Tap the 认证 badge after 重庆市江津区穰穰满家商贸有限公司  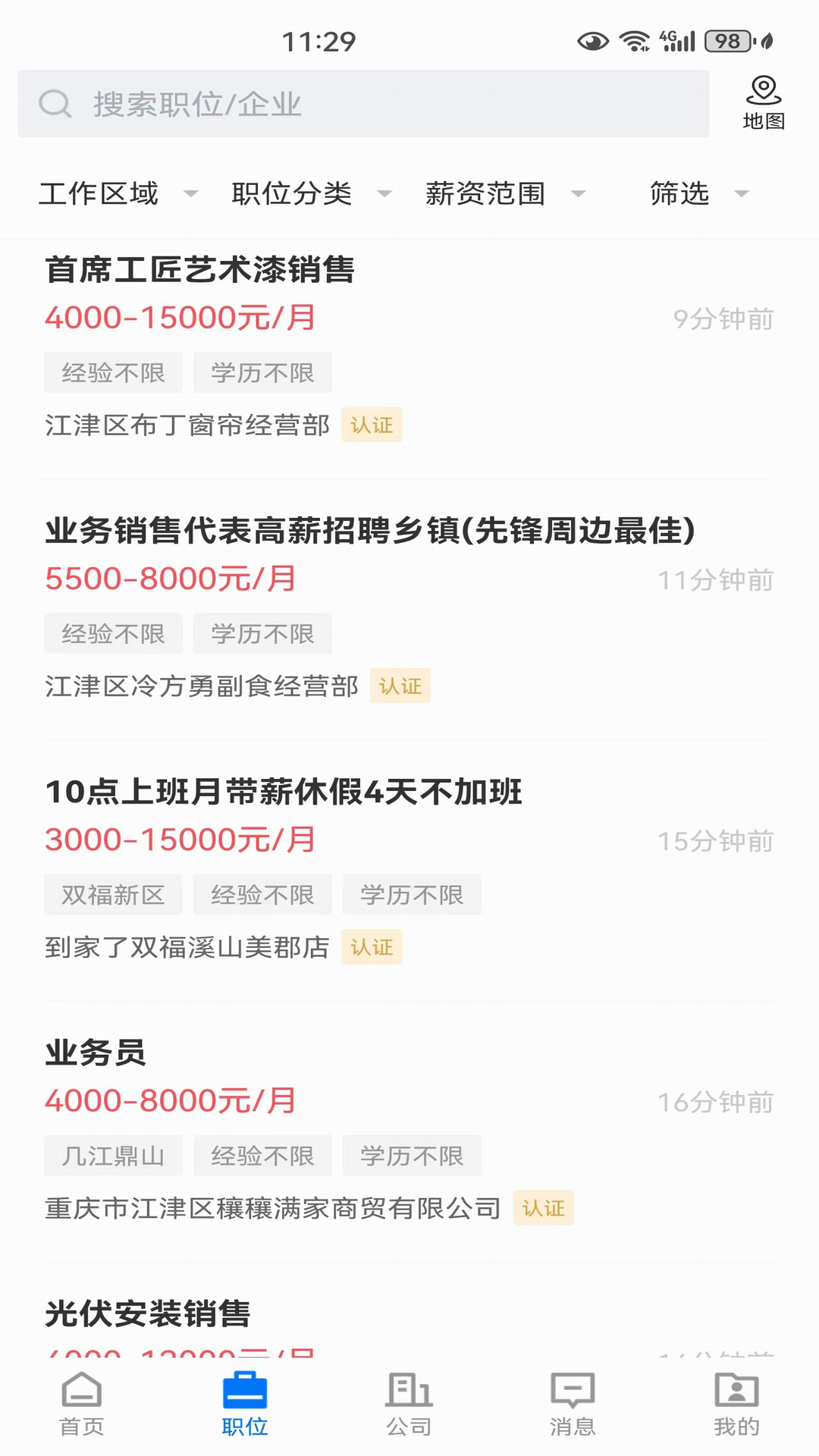pyautogui.click(x=544, y=1208)
